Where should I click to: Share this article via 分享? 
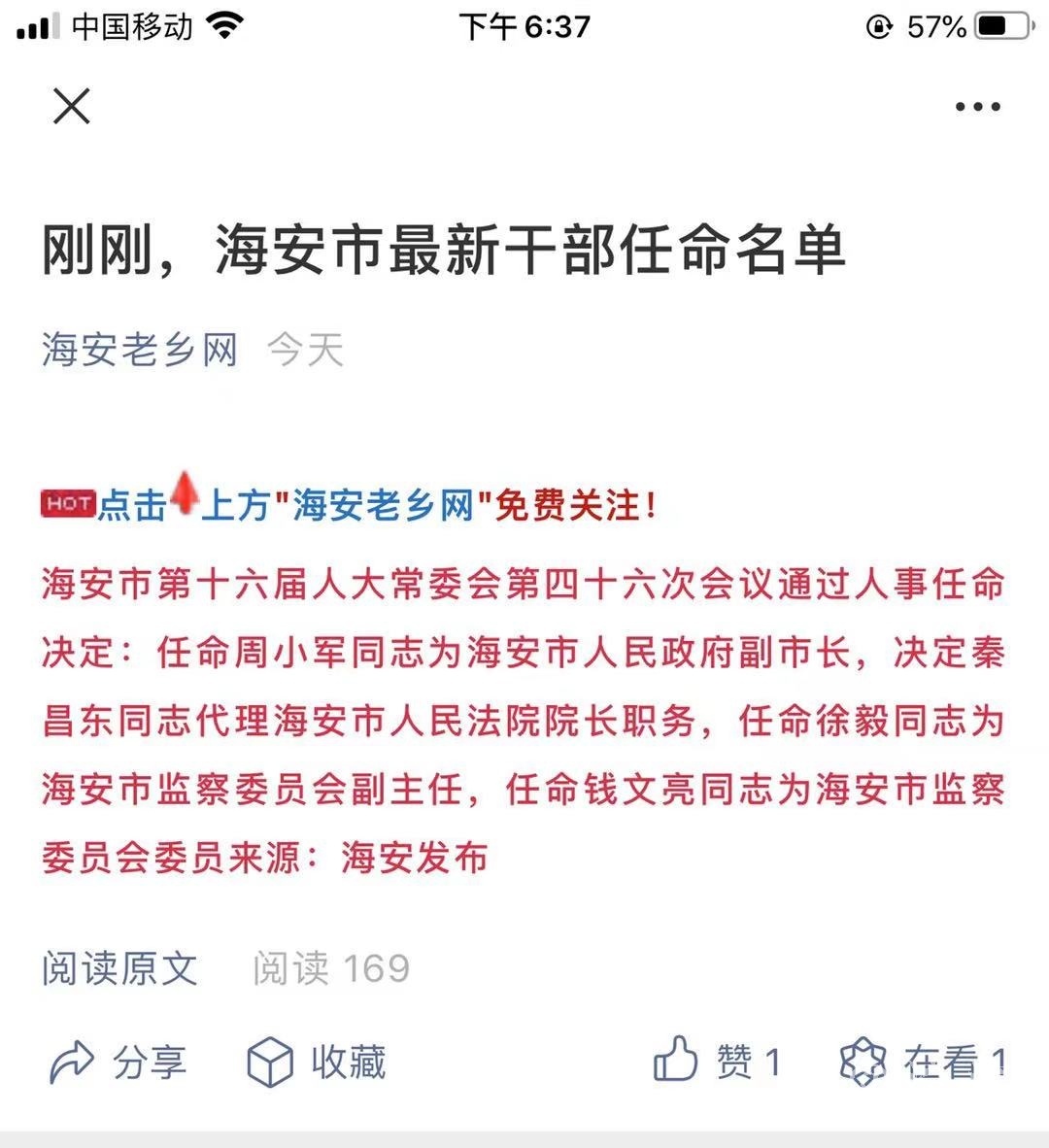point(118,1062)
